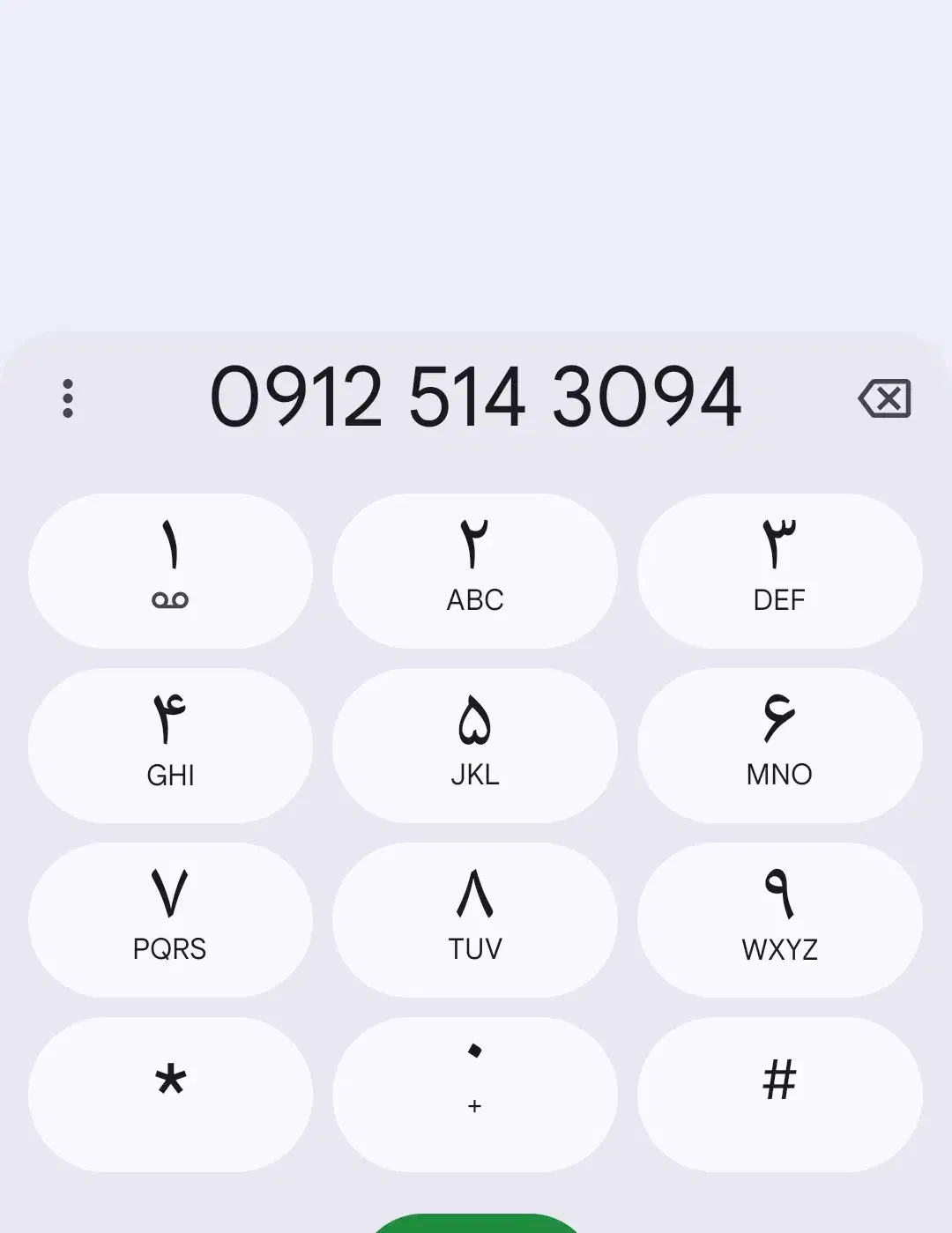Enter digit ۹ WXYZ
The image size is (952, 1233).
click(x=779, y=919)
